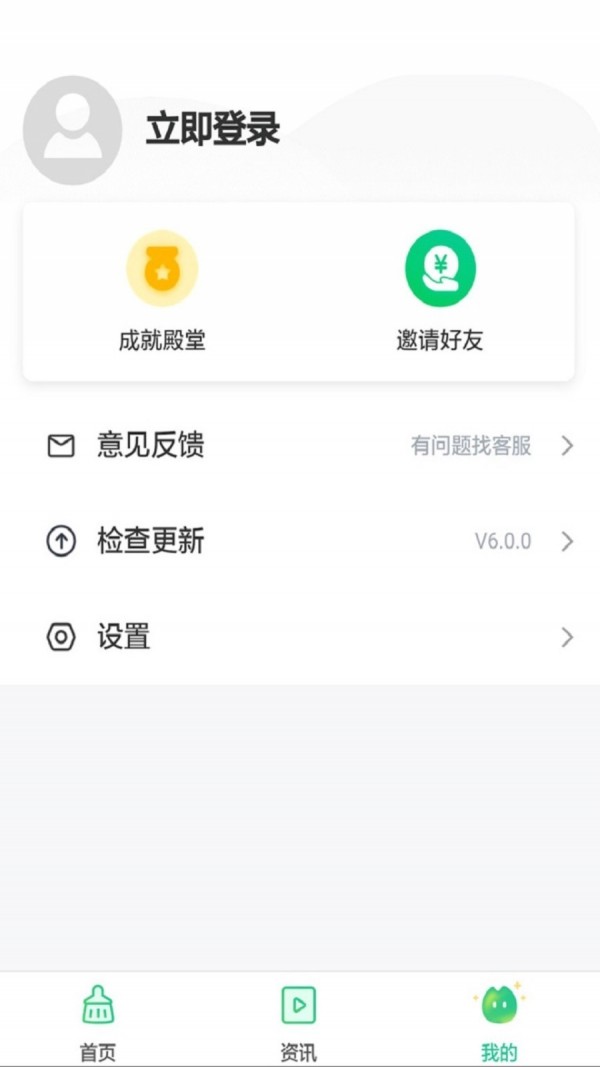Tap the gray profile avatar

coord(73,130)
